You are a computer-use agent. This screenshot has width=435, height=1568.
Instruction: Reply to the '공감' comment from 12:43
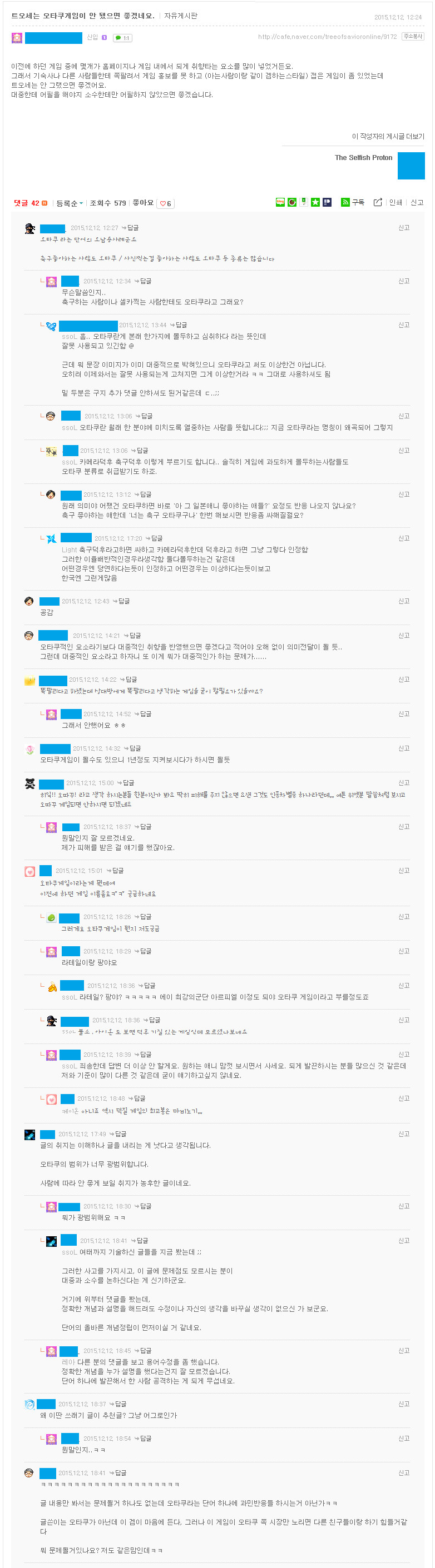[122, 601]
